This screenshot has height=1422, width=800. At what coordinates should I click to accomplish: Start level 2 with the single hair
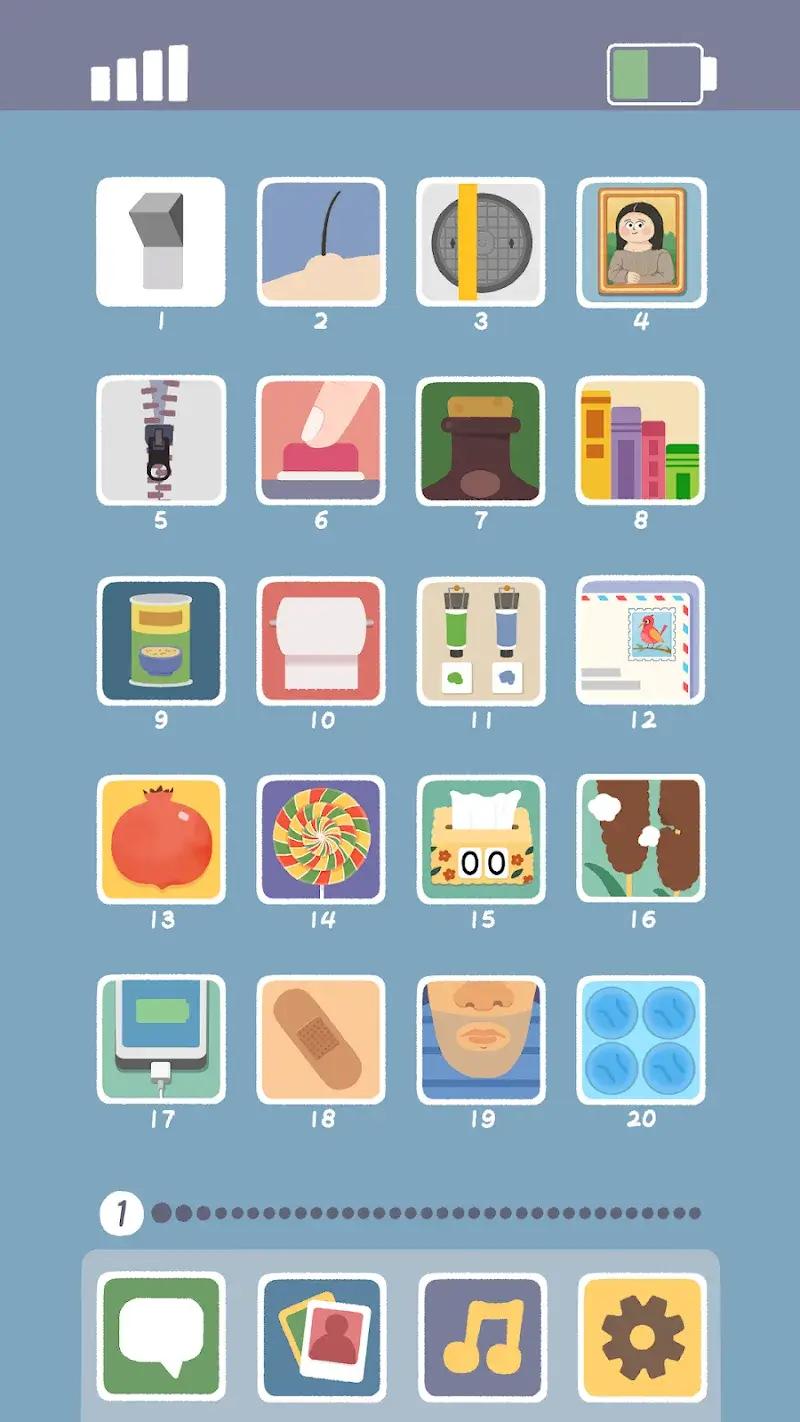click(321, 242)
